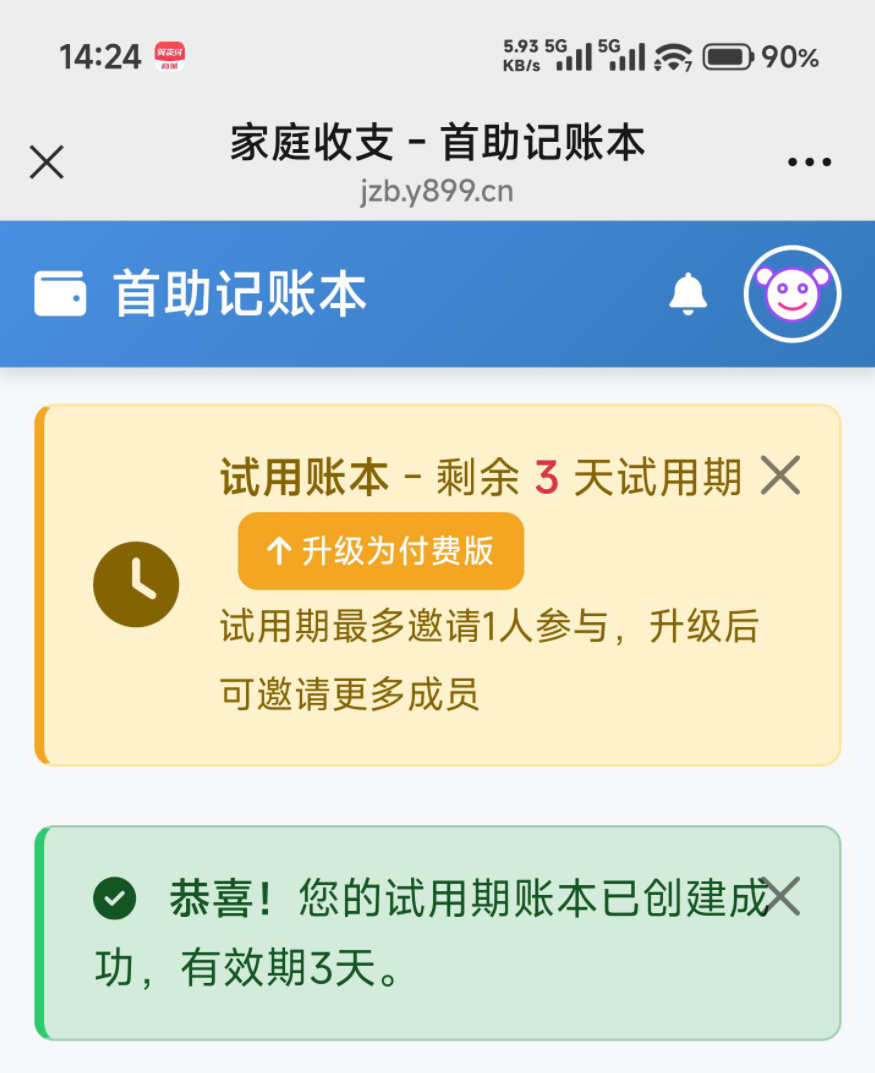Dismiss the 恭喜 success message

pyautogui.click(x=782, y=896)
